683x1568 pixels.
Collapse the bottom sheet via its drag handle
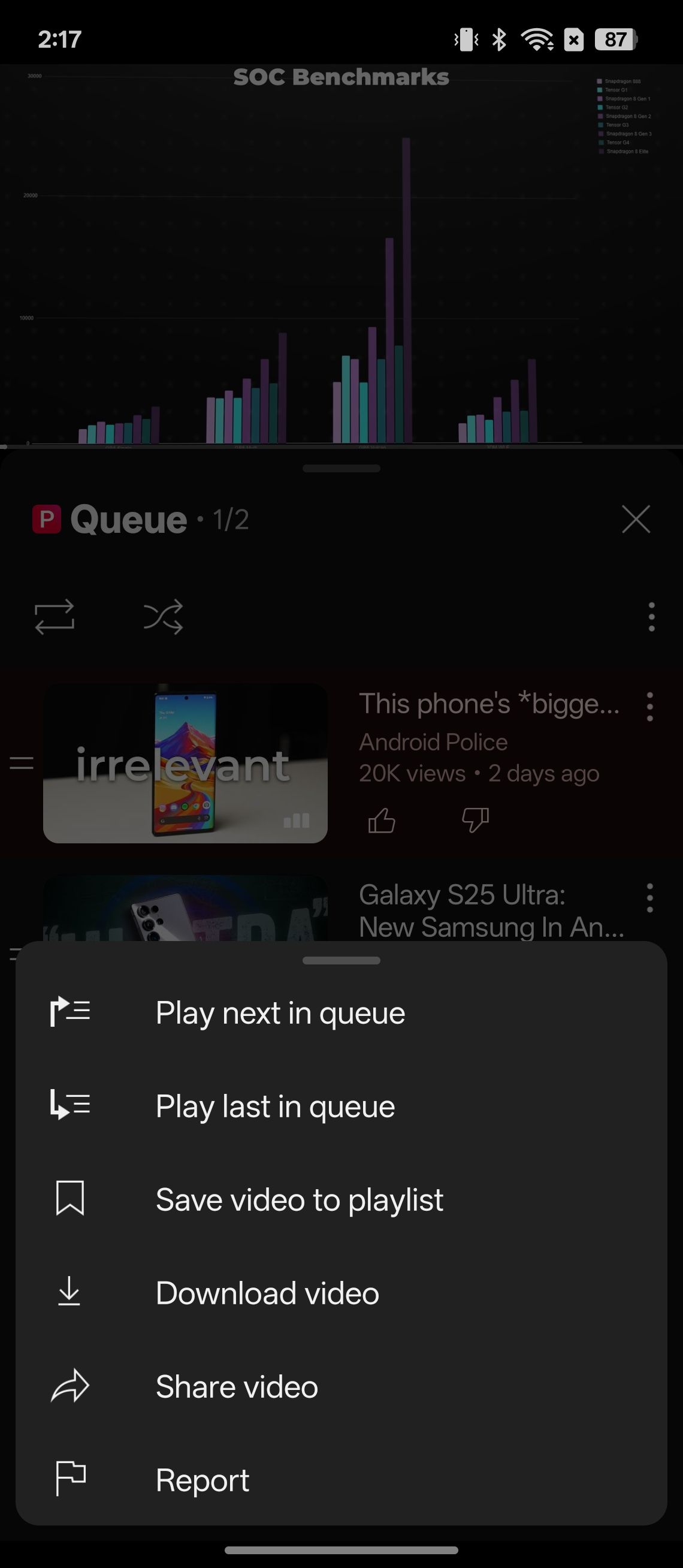(341, 961)
